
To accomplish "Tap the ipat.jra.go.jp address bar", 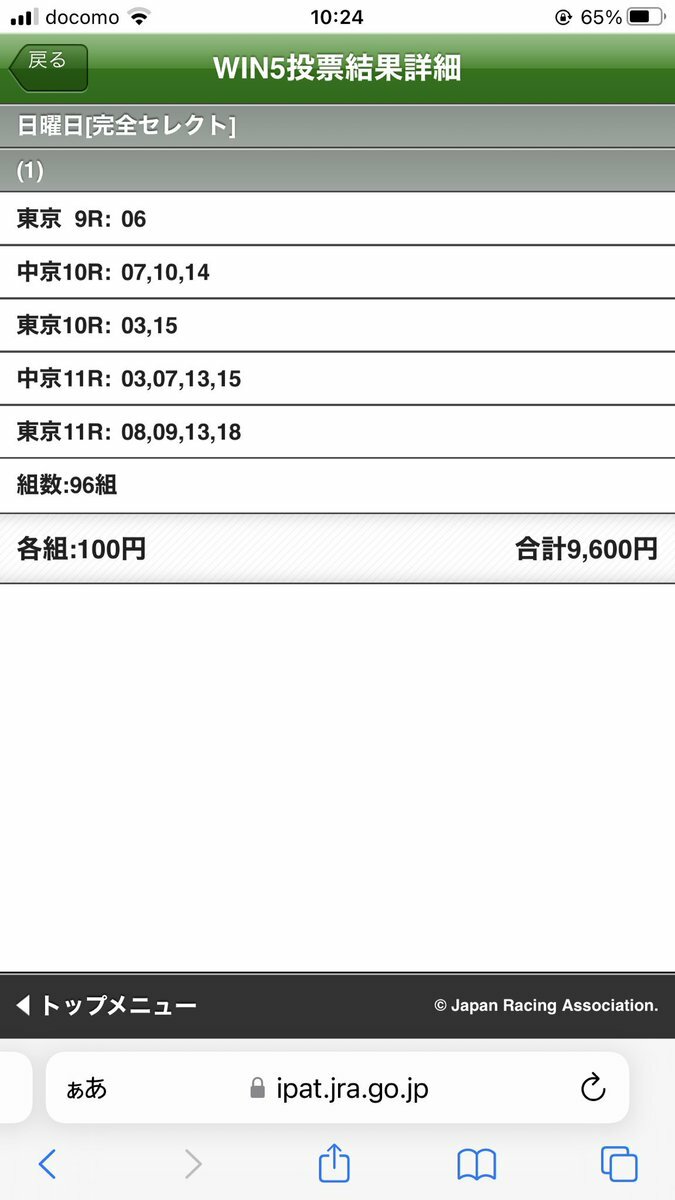I will click(x=340, y=1088).
